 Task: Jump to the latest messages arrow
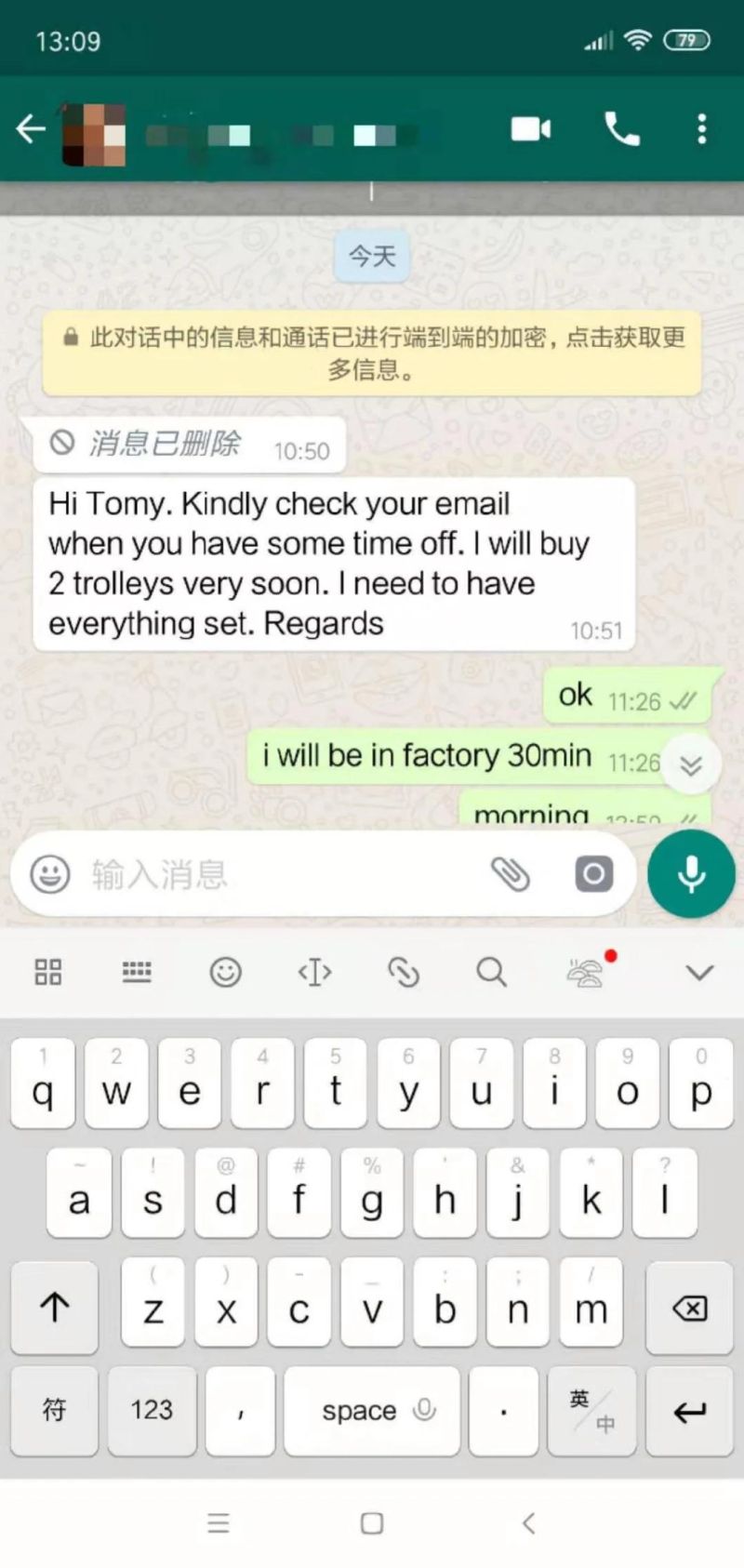(691, 764)
